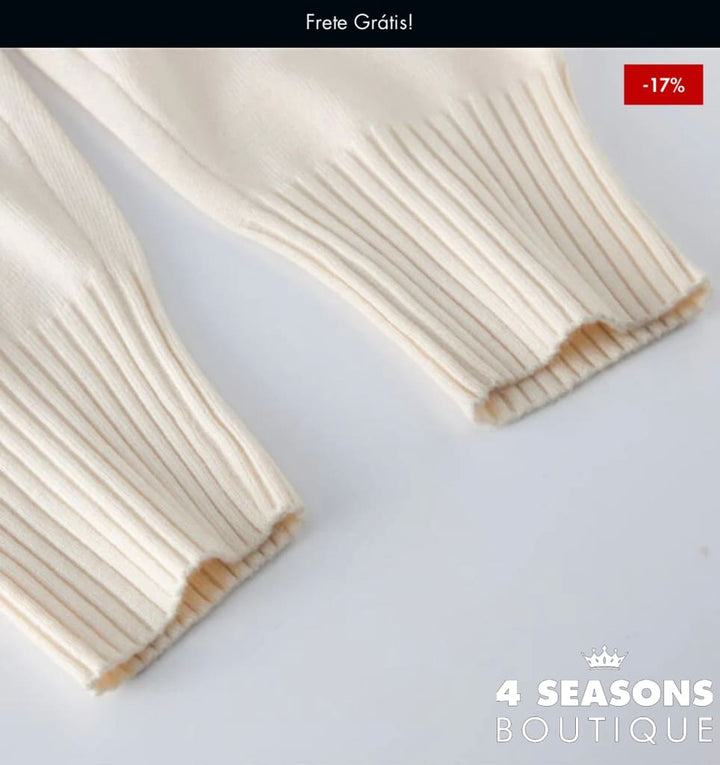Open the cream knit product photo

[360, 400]
